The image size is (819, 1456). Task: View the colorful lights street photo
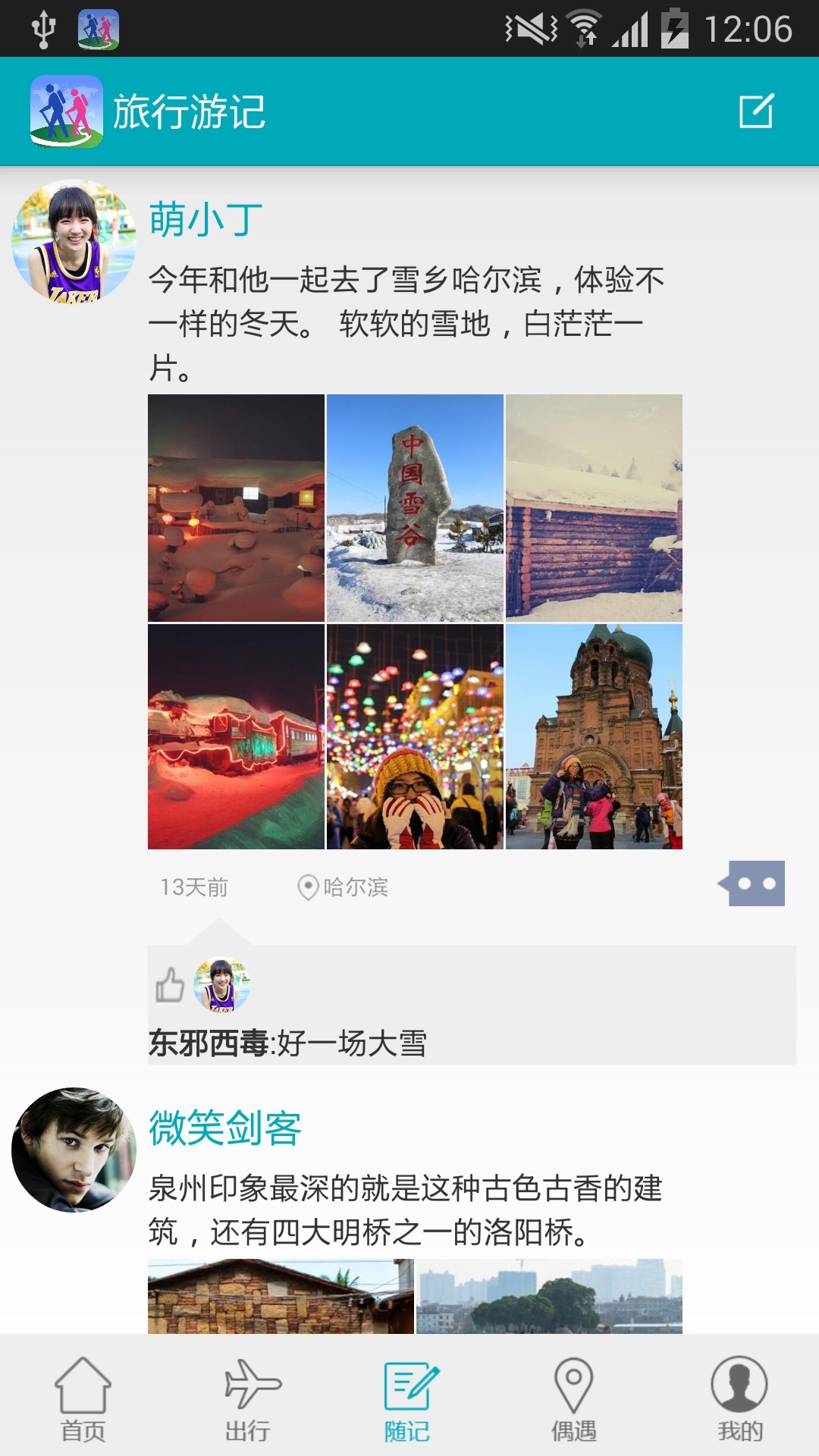[x=415, y=736]
